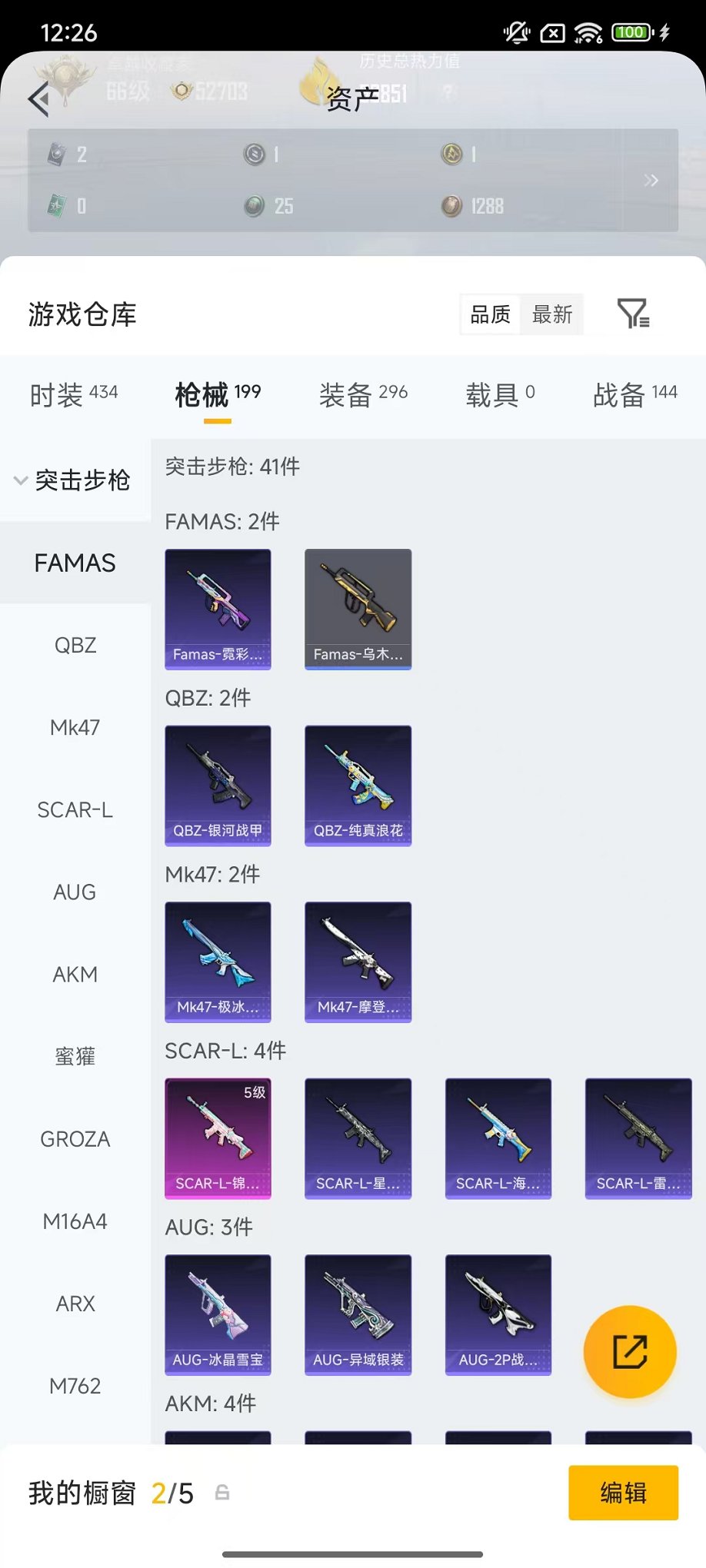Select the AUG-冰晶雪宝 skin thumbnail
This screenshot has height=1568, width=706.
(x=218, y=1316)
